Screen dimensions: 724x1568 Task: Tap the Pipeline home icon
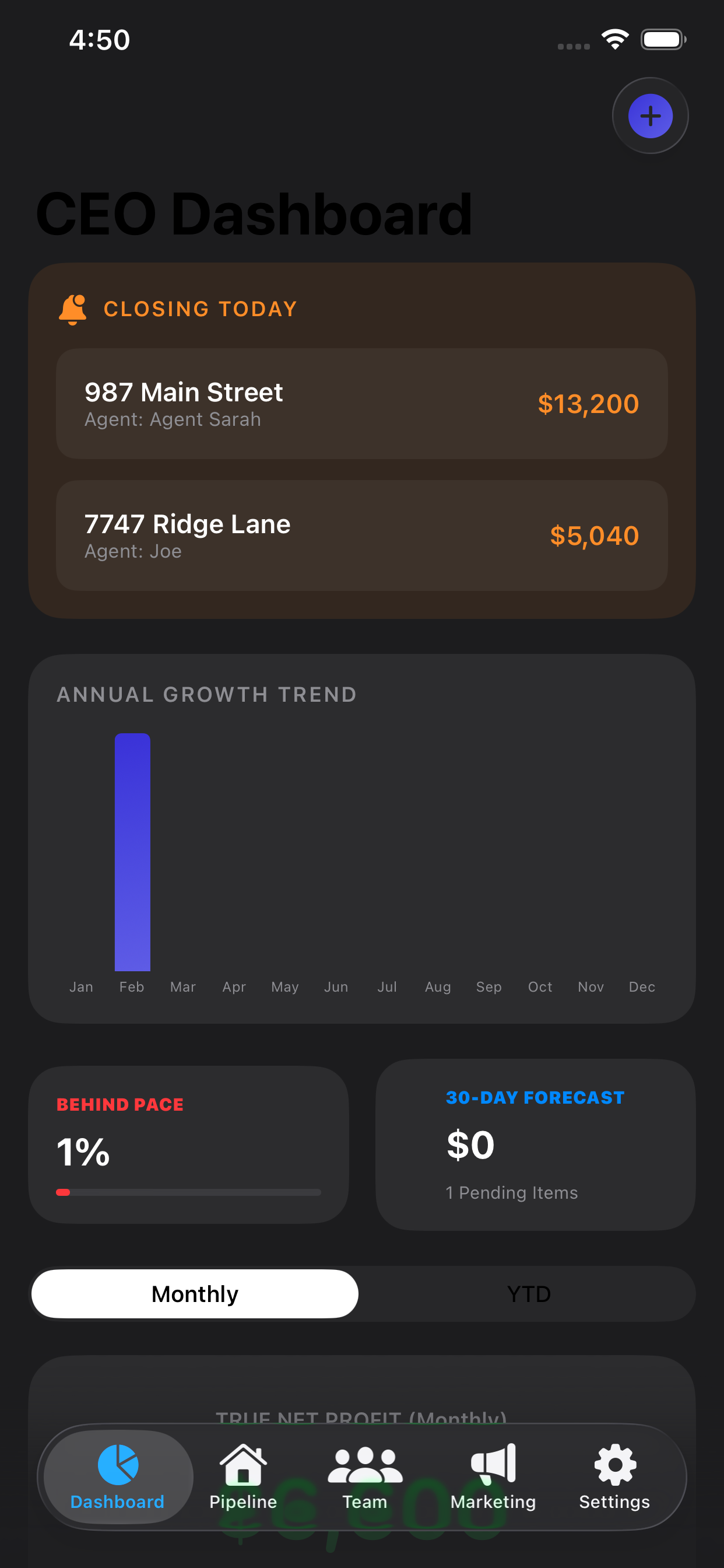[x=242, y=1464]
